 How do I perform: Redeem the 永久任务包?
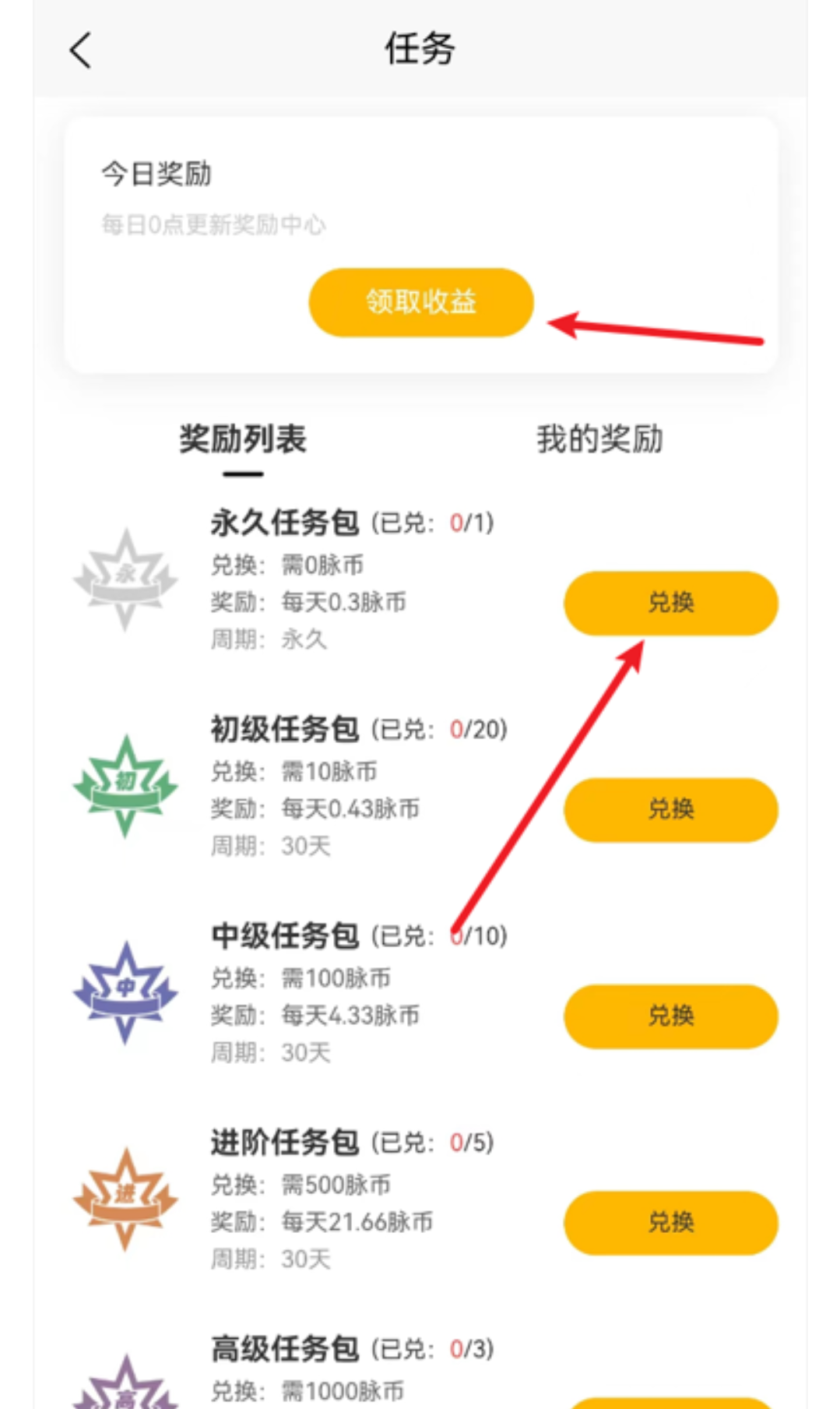[670, 603]
